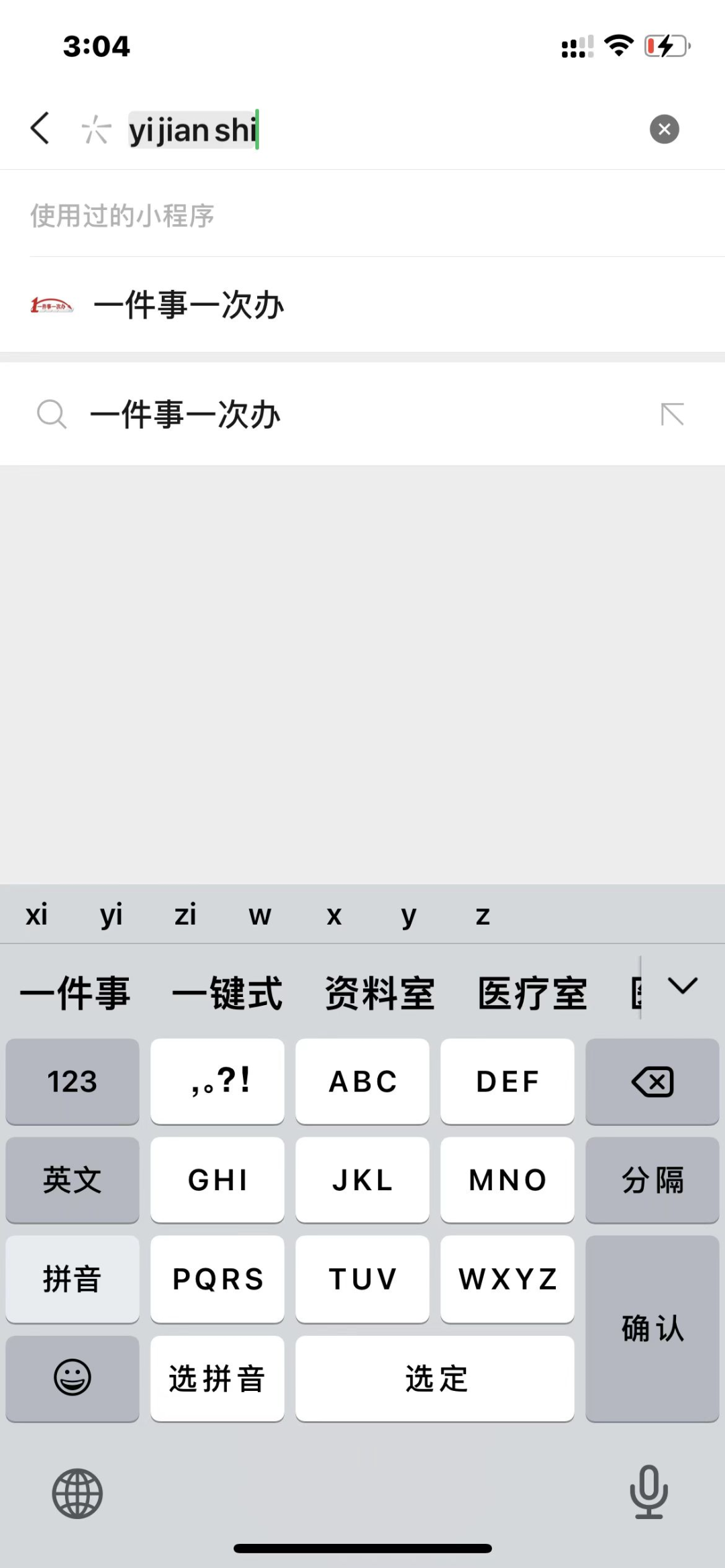Choose the candidate word 一件事
The image size is (725, 1568).
[75, 994]
